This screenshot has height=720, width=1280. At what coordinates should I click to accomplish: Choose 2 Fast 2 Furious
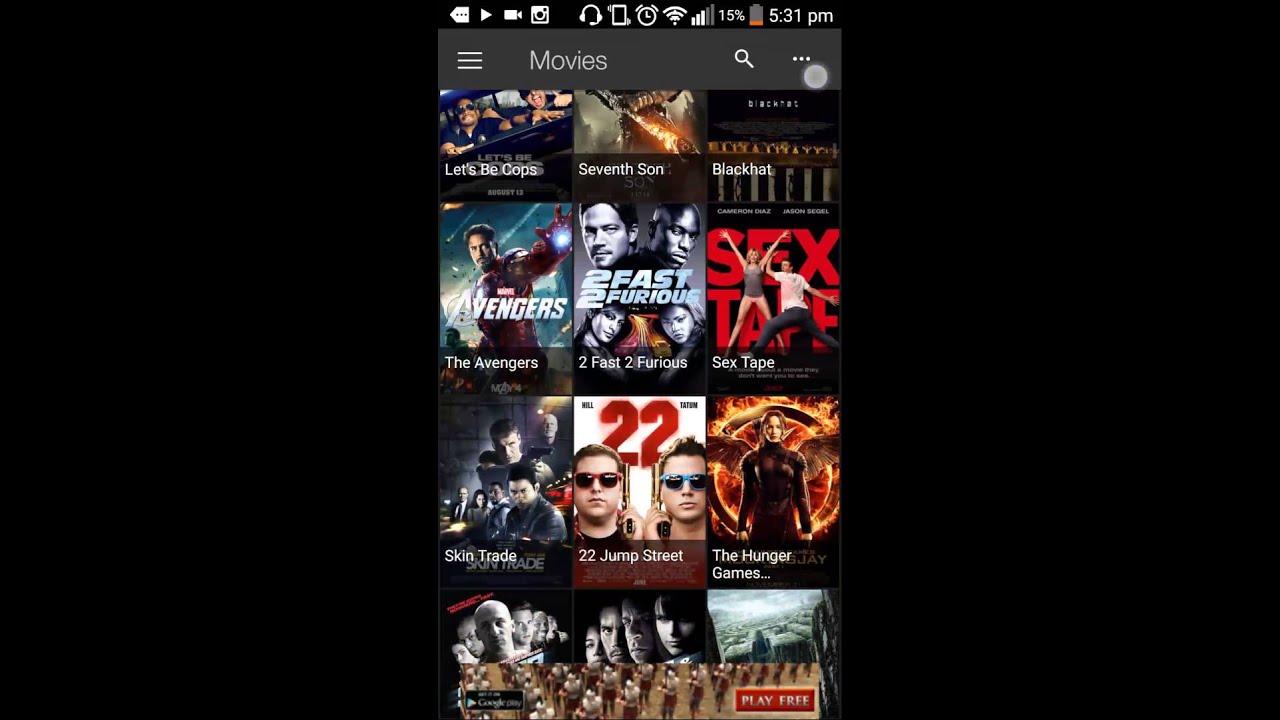(x=639, y=297)
